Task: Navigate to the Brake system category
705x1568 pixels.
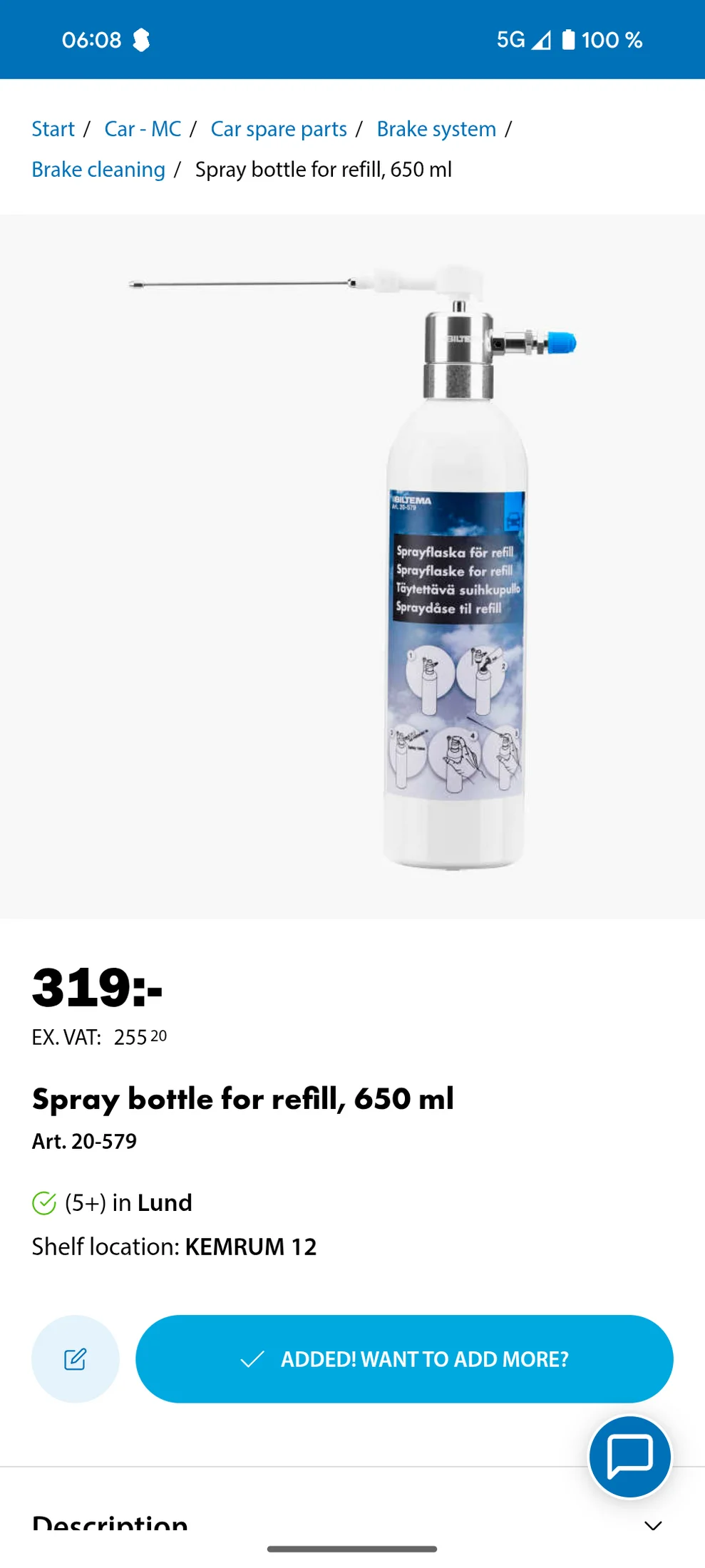Action: coord(436,129)
